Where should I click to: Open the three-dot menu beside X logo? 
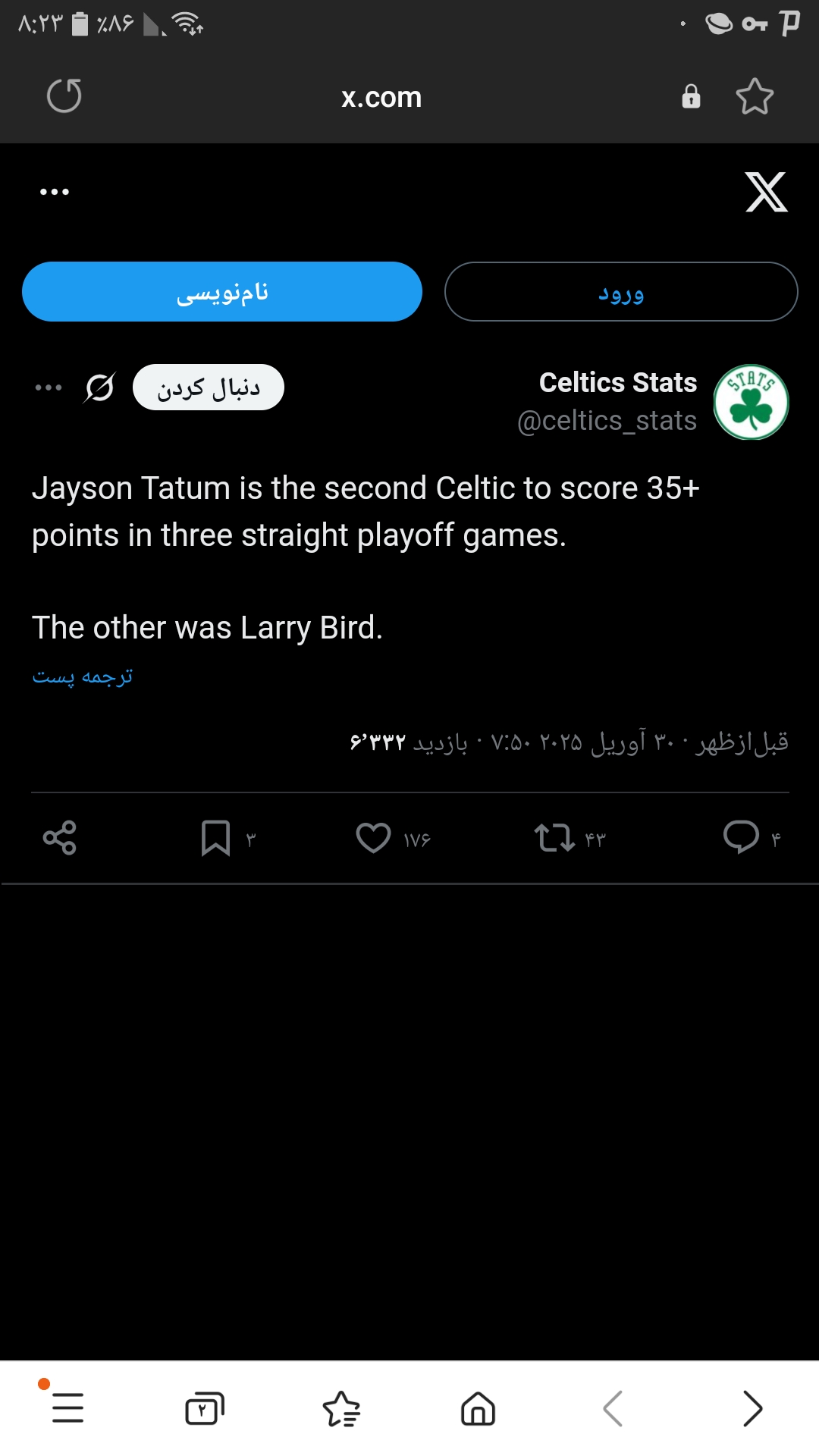[x=55, y=192]
